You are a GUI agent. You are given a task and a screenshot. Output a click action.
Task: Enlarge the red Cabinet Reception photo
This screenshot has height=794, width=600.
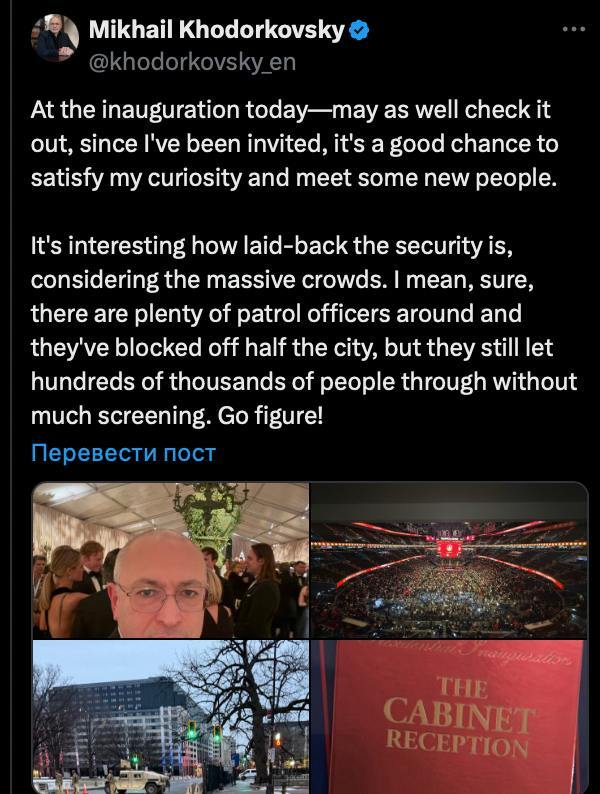tap(448, 716)
